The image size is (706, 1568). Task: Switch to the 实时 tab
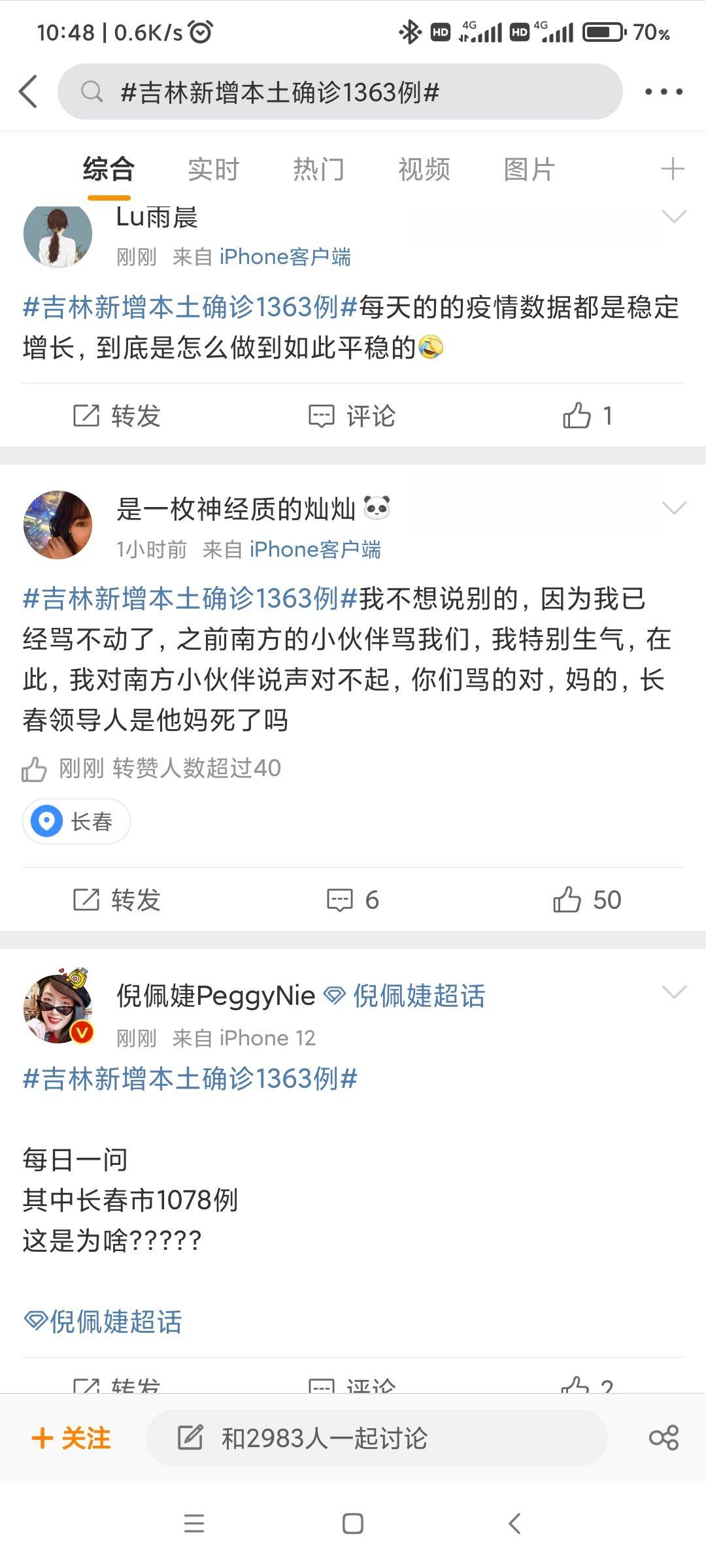pos(213,170)
